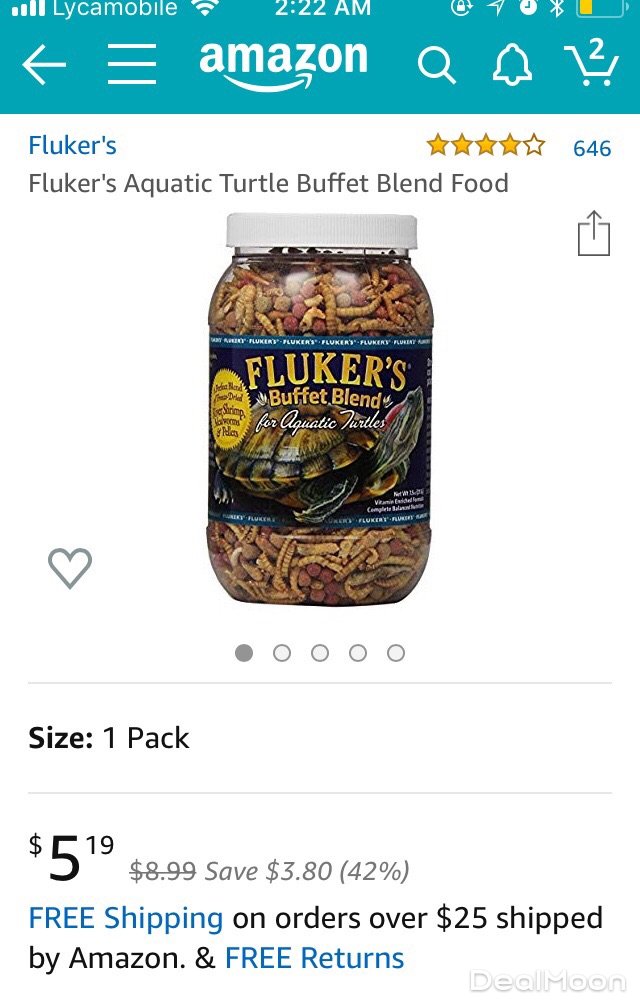The width and height of the screenshot is (640, 1005).
Task: Share this product
Action: coord(593,233)
